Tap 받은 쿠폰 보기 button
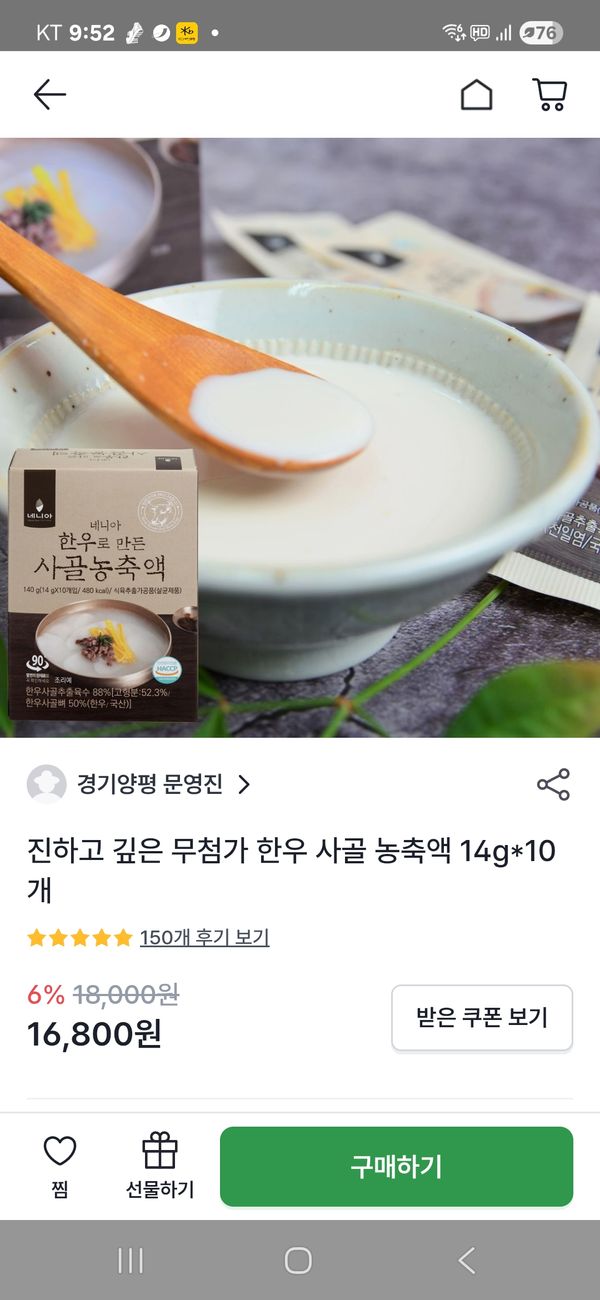The width and height of the screenshot is (600, 1300). [482, 1018]
